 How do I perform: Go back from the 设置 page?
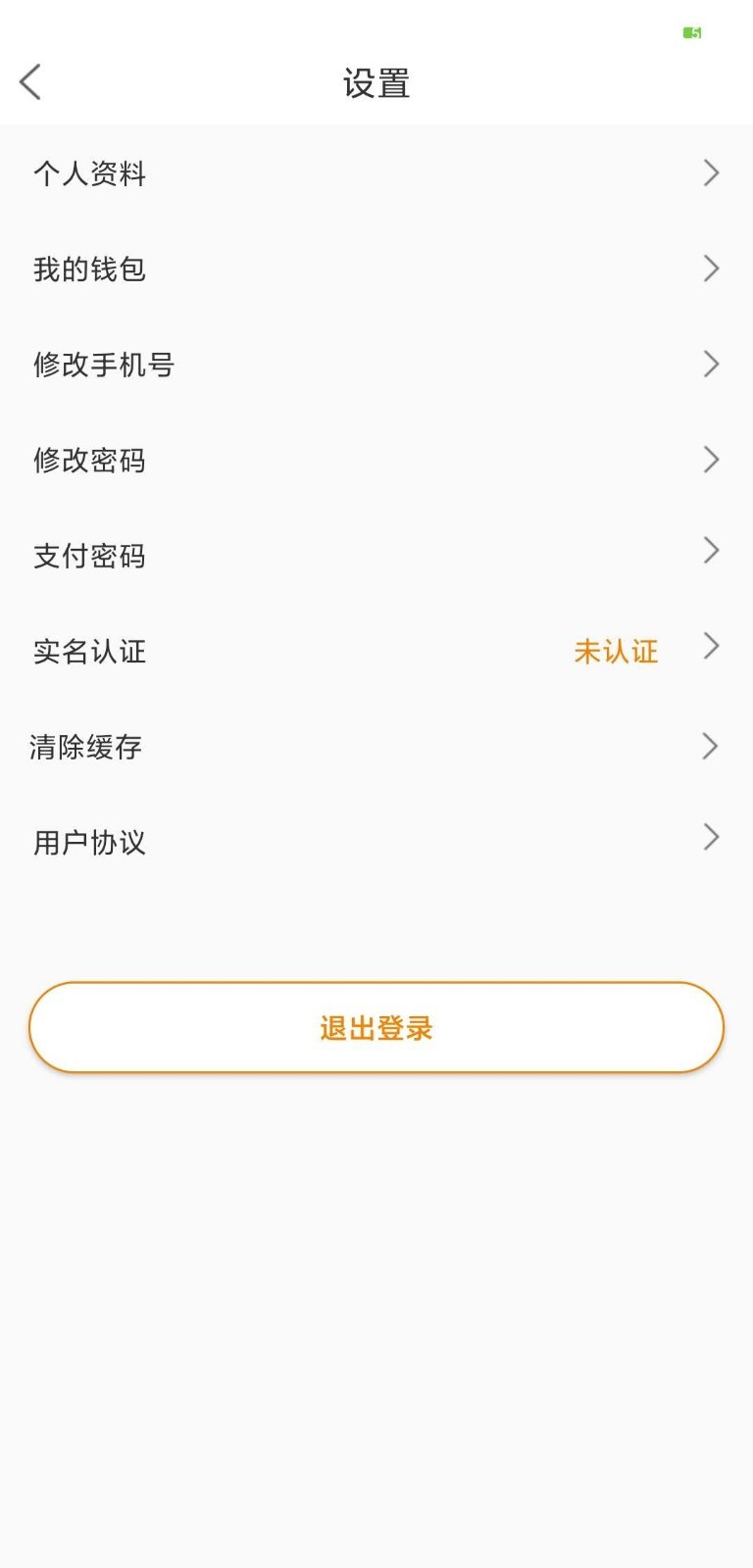click(x=31, y=82)
